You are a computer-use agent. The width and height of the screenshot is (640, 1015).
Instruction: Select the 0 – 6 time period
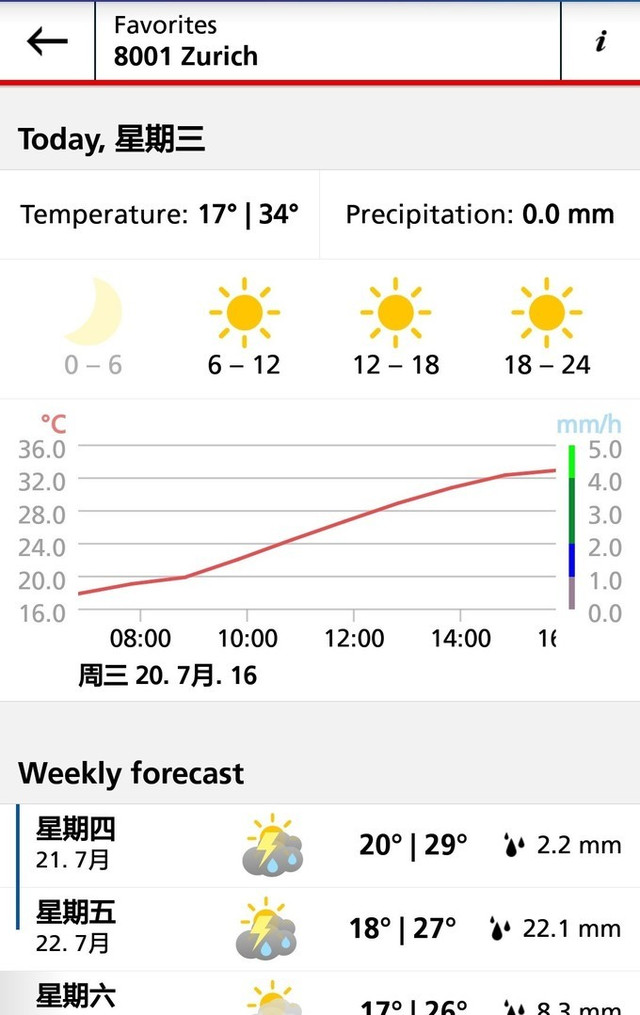pyautogui.click(x=93, y=328)
